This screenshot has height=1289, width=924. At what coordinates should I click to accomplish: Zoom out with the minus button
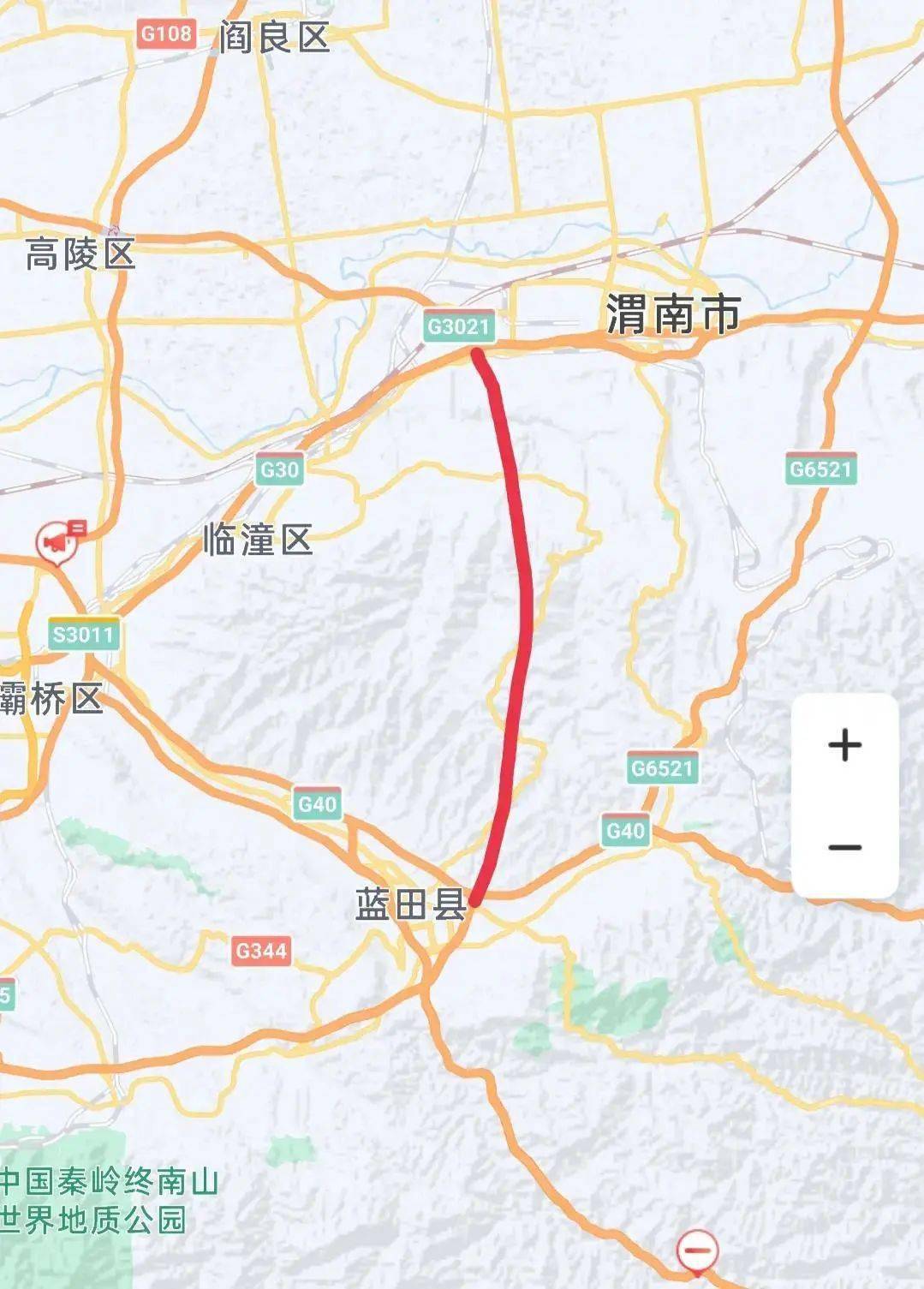(844, 848)
